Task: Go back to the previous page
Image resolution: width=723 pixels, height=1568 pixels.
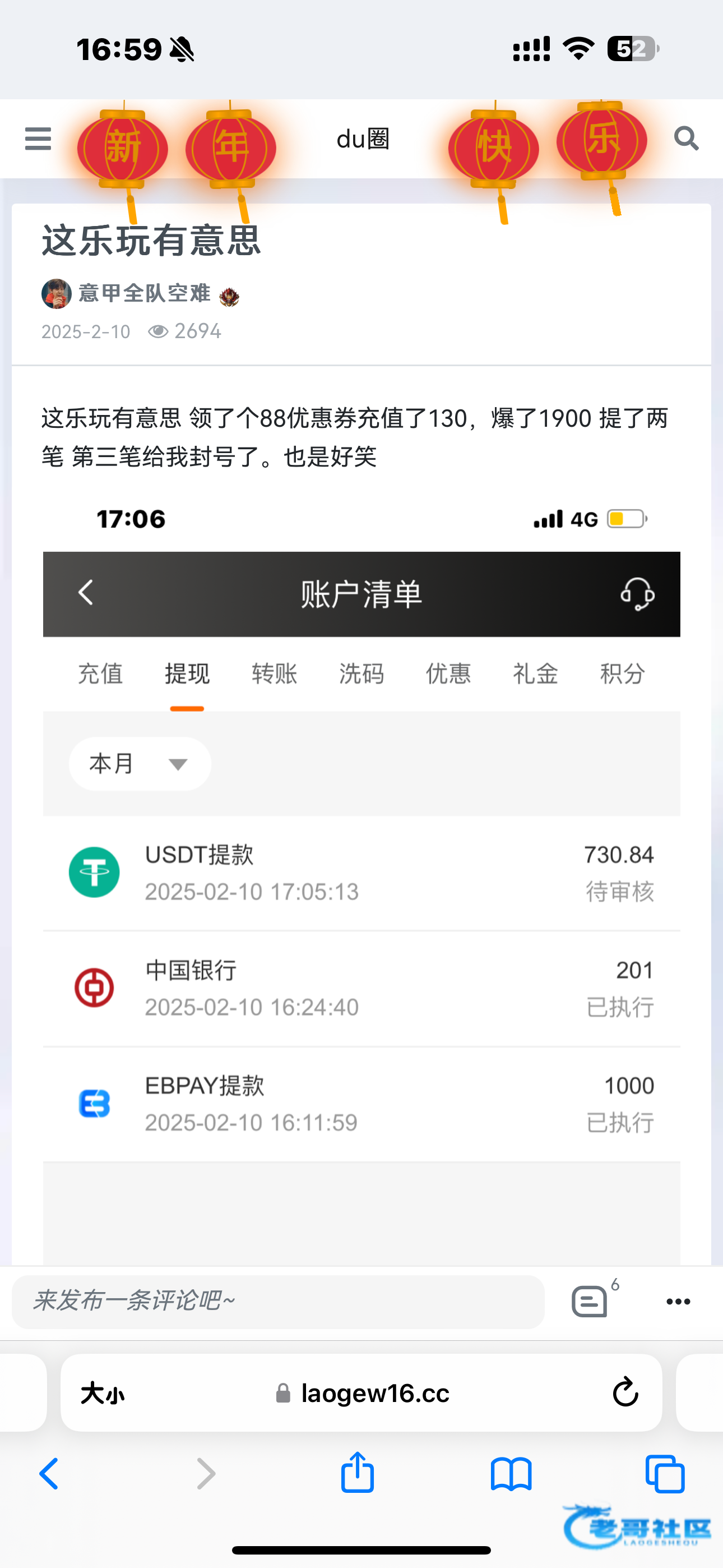Action: pos(49,1474)
